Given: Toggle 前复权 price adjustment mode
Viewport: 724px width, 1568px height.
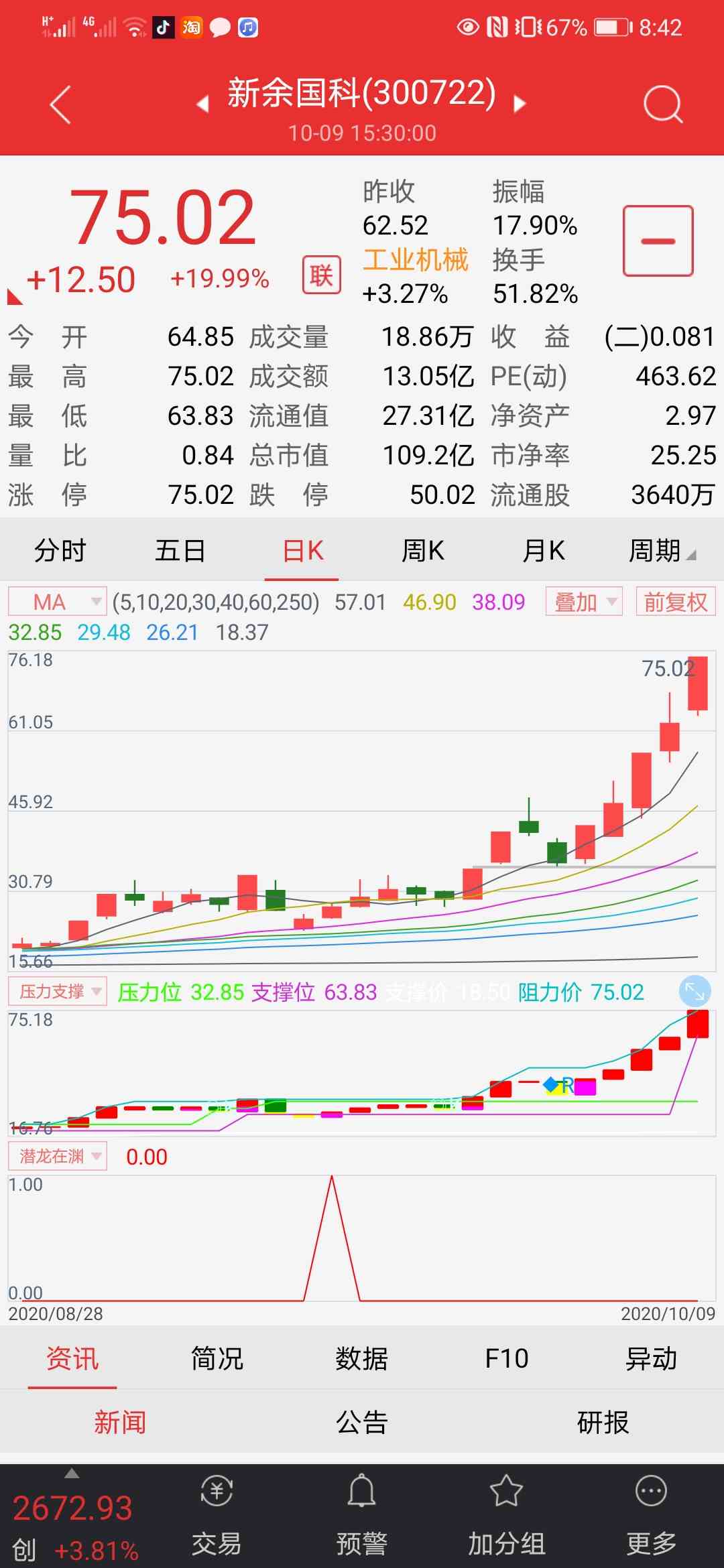Looking at the screenshot, I should [x=675, y=602].
